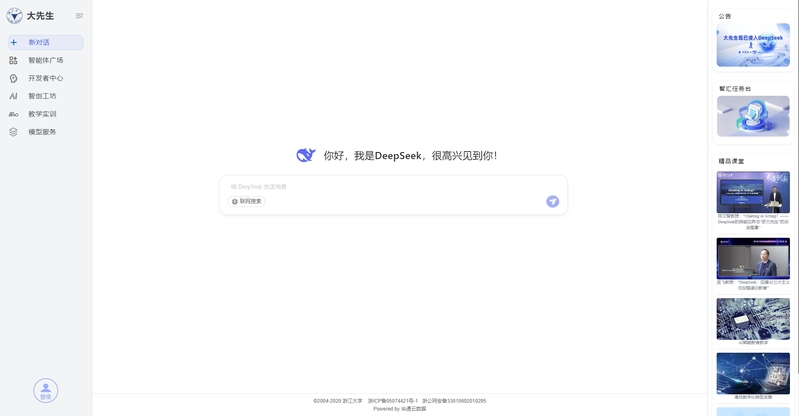Open 智能体广场
The image size is (799, 416).
click(x=45, y=60)
